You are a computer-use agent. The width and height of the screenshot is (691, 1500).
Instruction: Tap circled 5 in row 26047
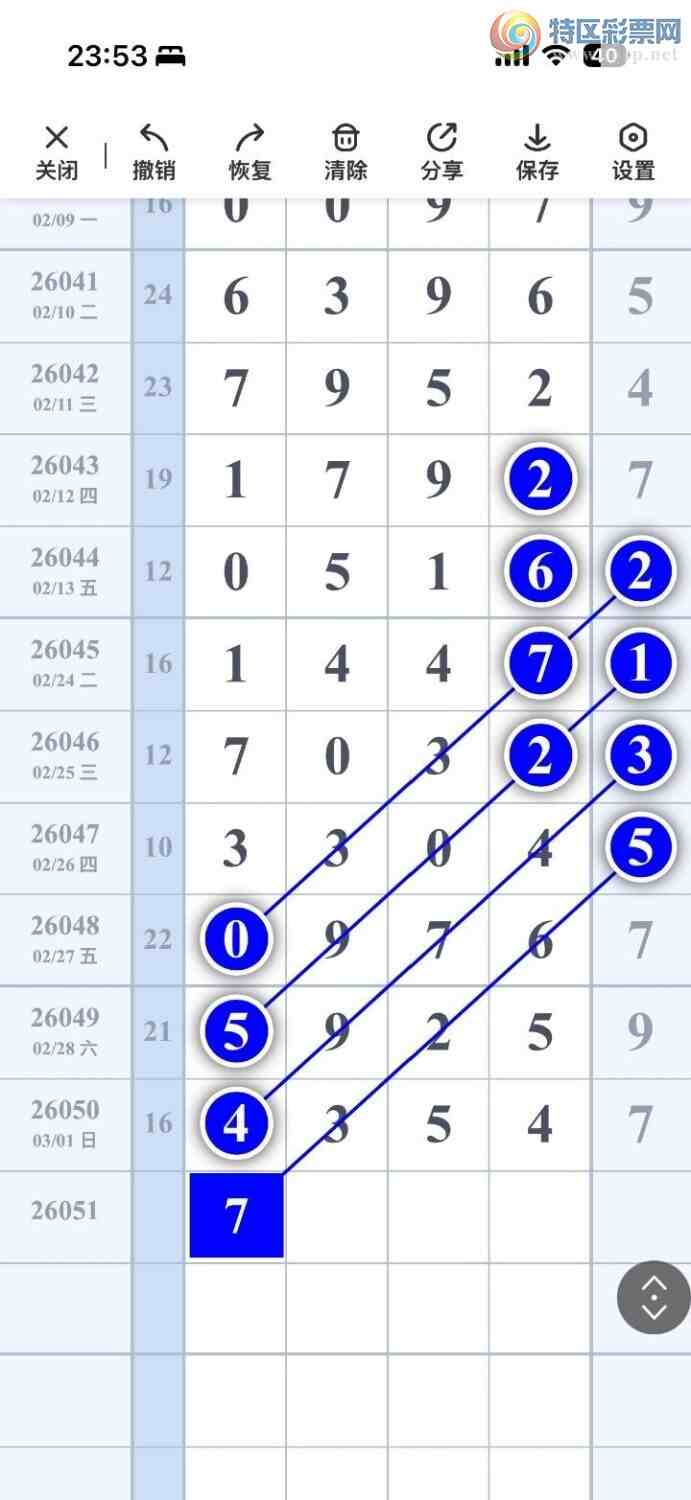click(x=640, y=847)
